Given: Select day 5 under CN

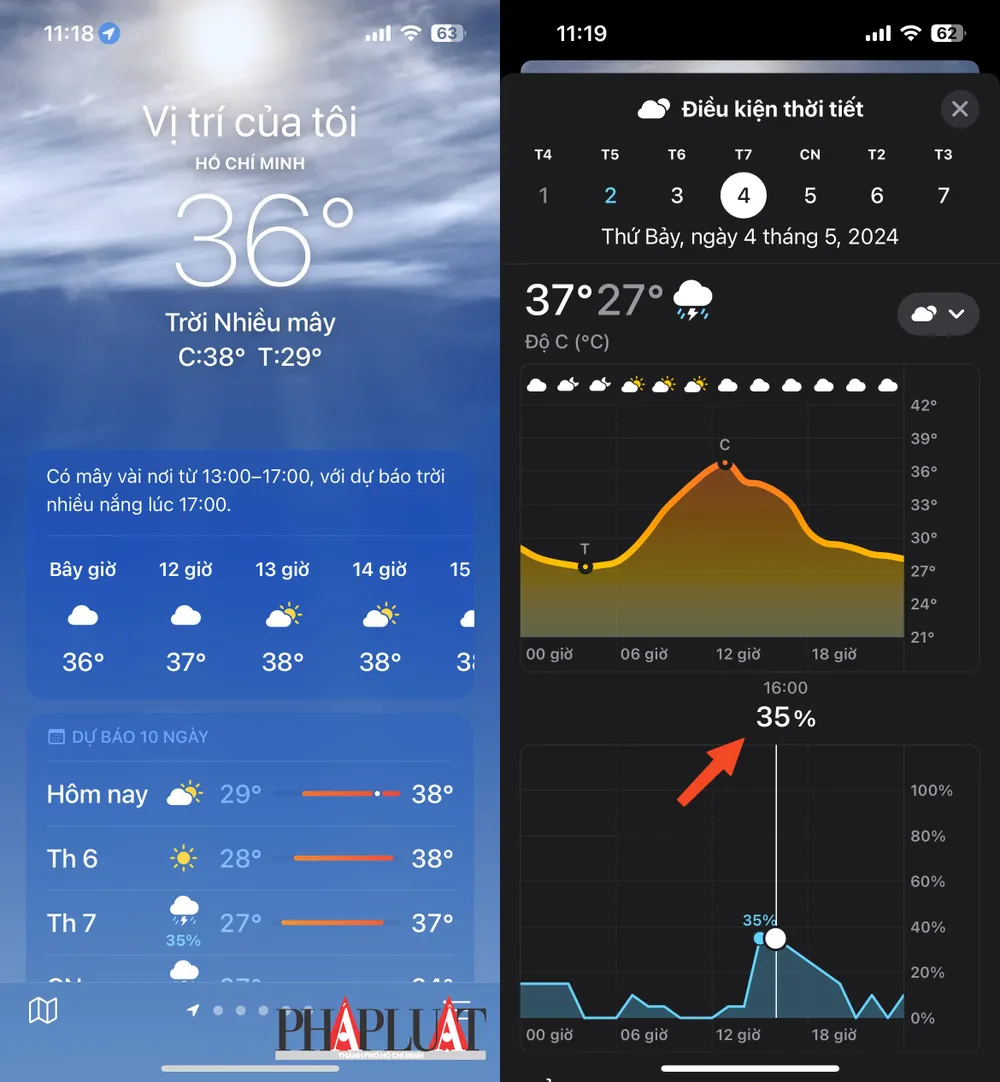Looking at the screenshot, I should click(810, 196).
